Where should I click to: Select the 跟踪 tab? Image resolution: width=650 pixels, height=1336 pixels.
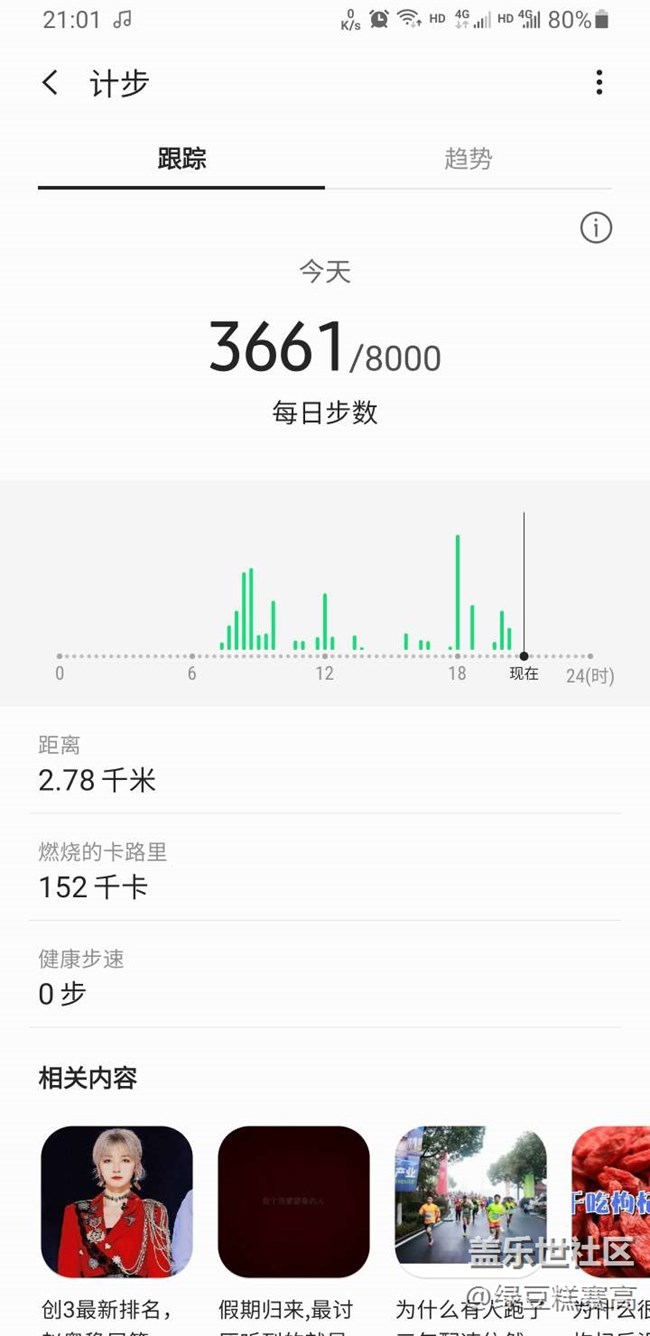point(182,159)
